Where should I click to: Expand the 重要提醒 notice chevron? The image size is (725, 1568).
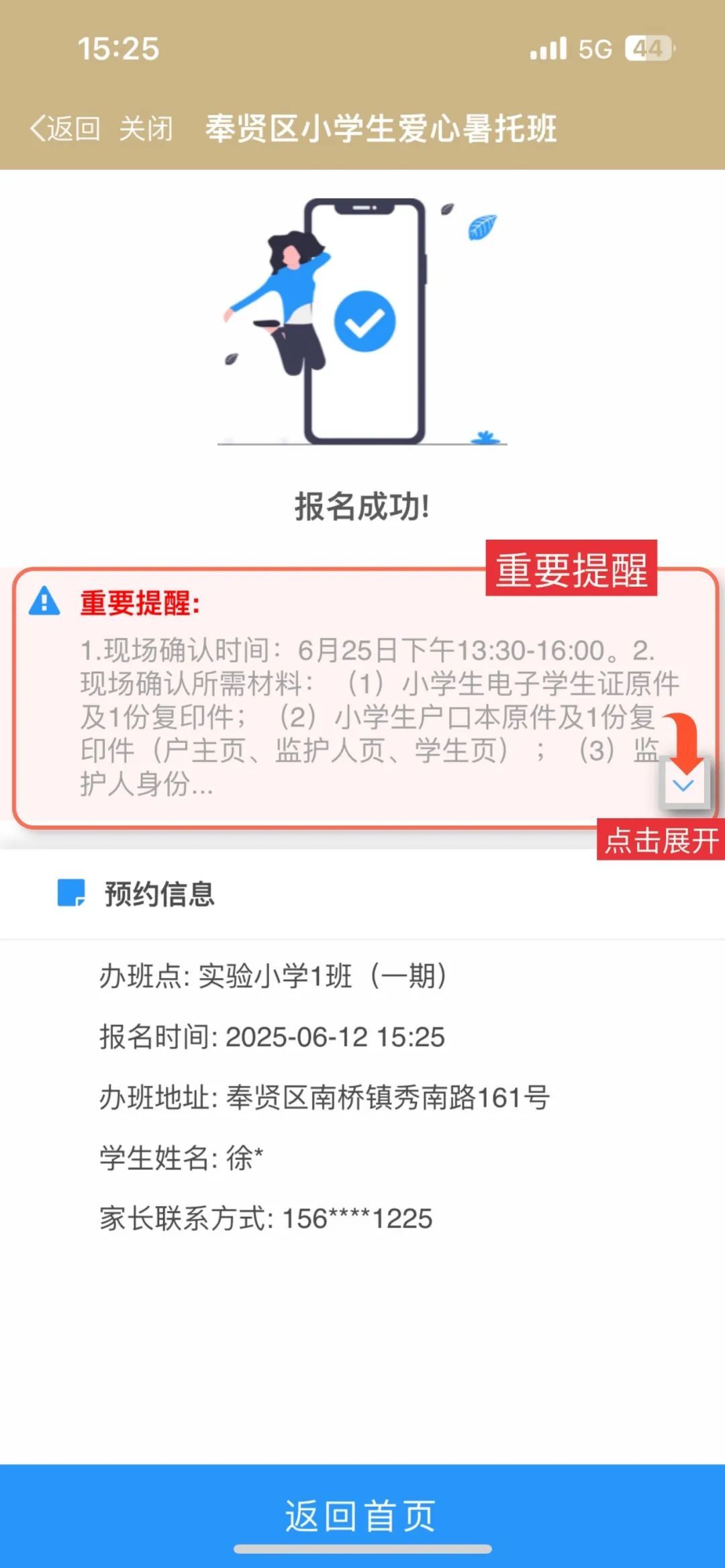click(x=683, y=785)
